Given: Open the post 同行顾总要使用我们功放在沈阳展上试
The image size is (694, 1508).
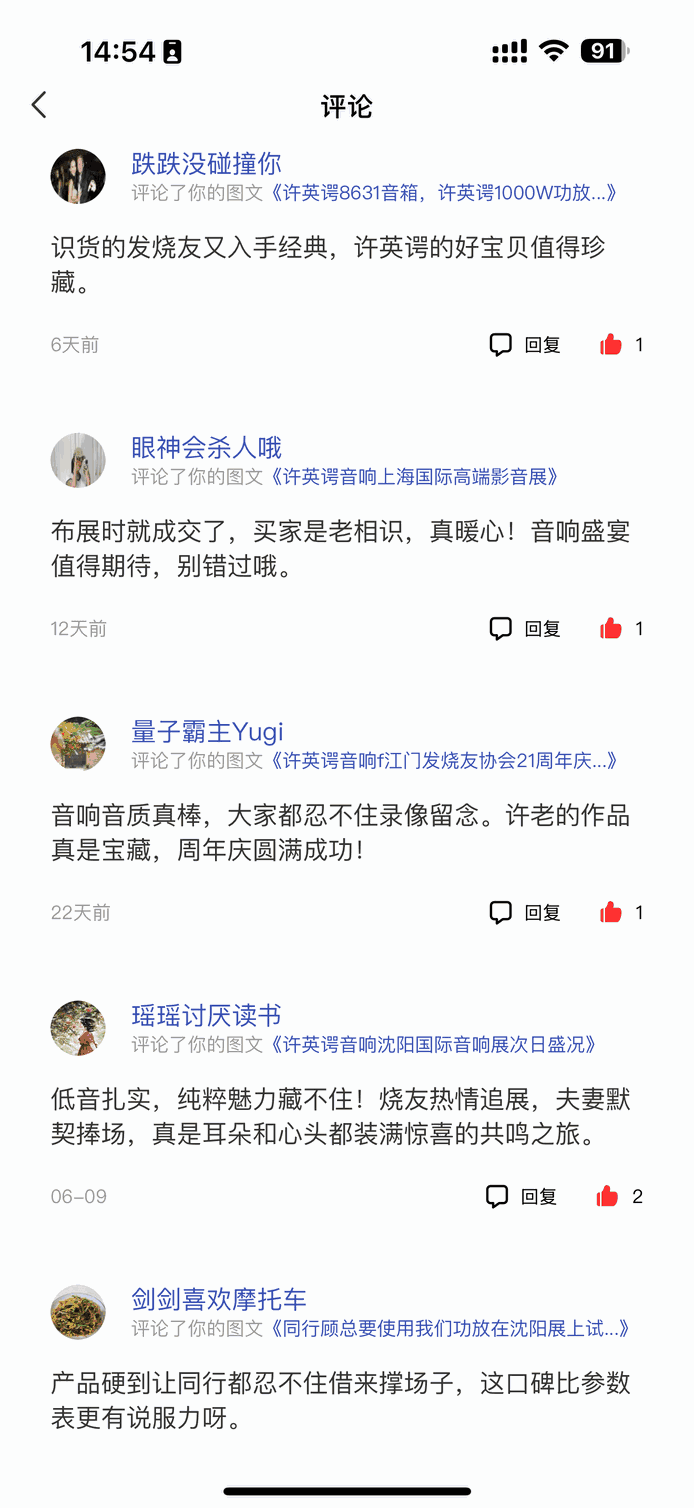Looking at the screenshot, I should pos(450,1329).
